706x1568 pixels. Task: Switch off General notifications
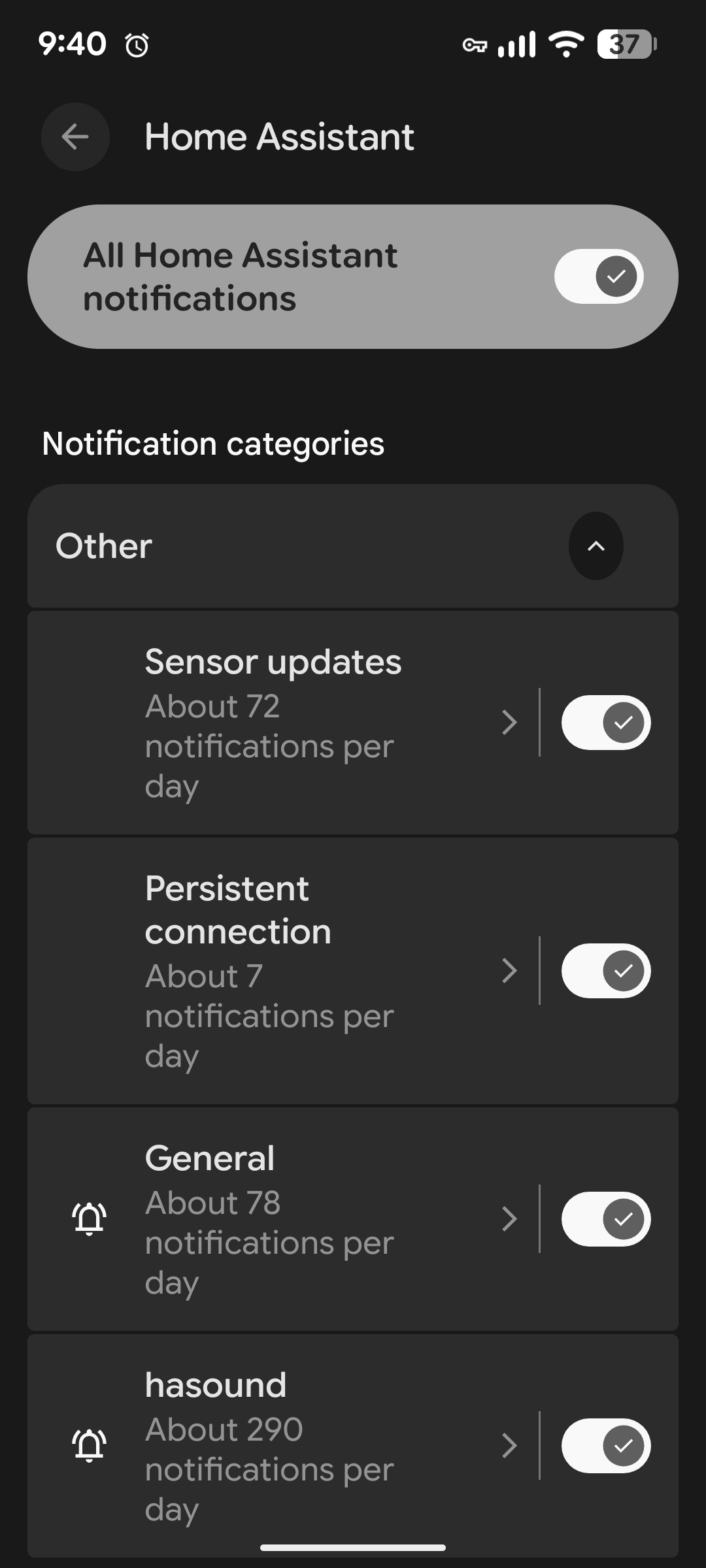tap(605, 1219)
